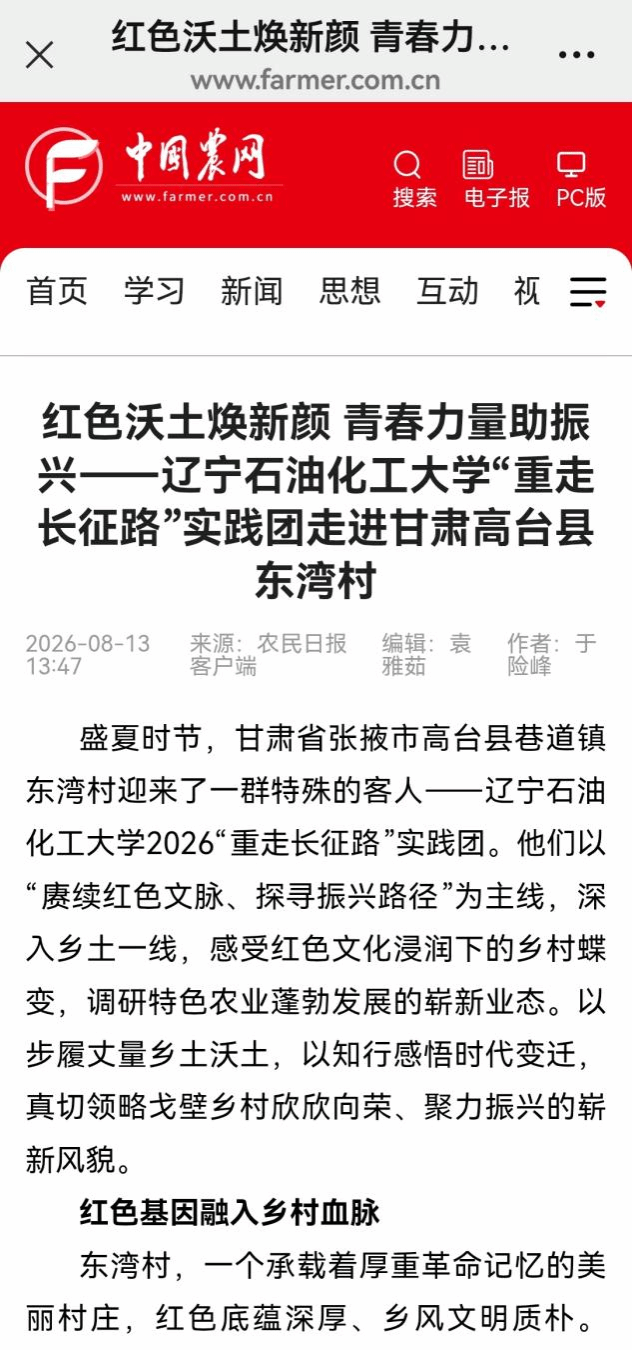Screen dimensions: 632x1350
Task: Open the 电子报 e-newspaper
Action: 496,179
